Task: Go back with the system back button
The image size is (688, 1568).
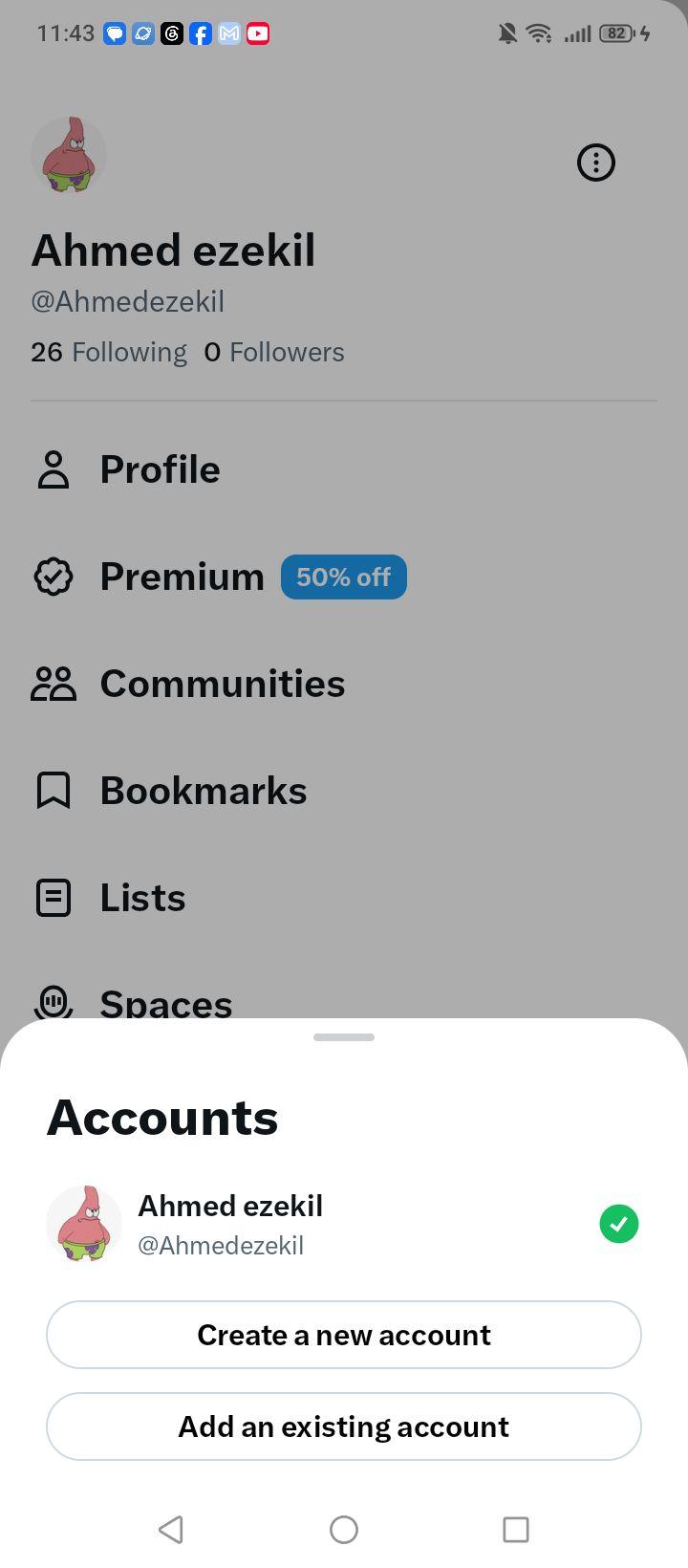Action: [171, 1529]
